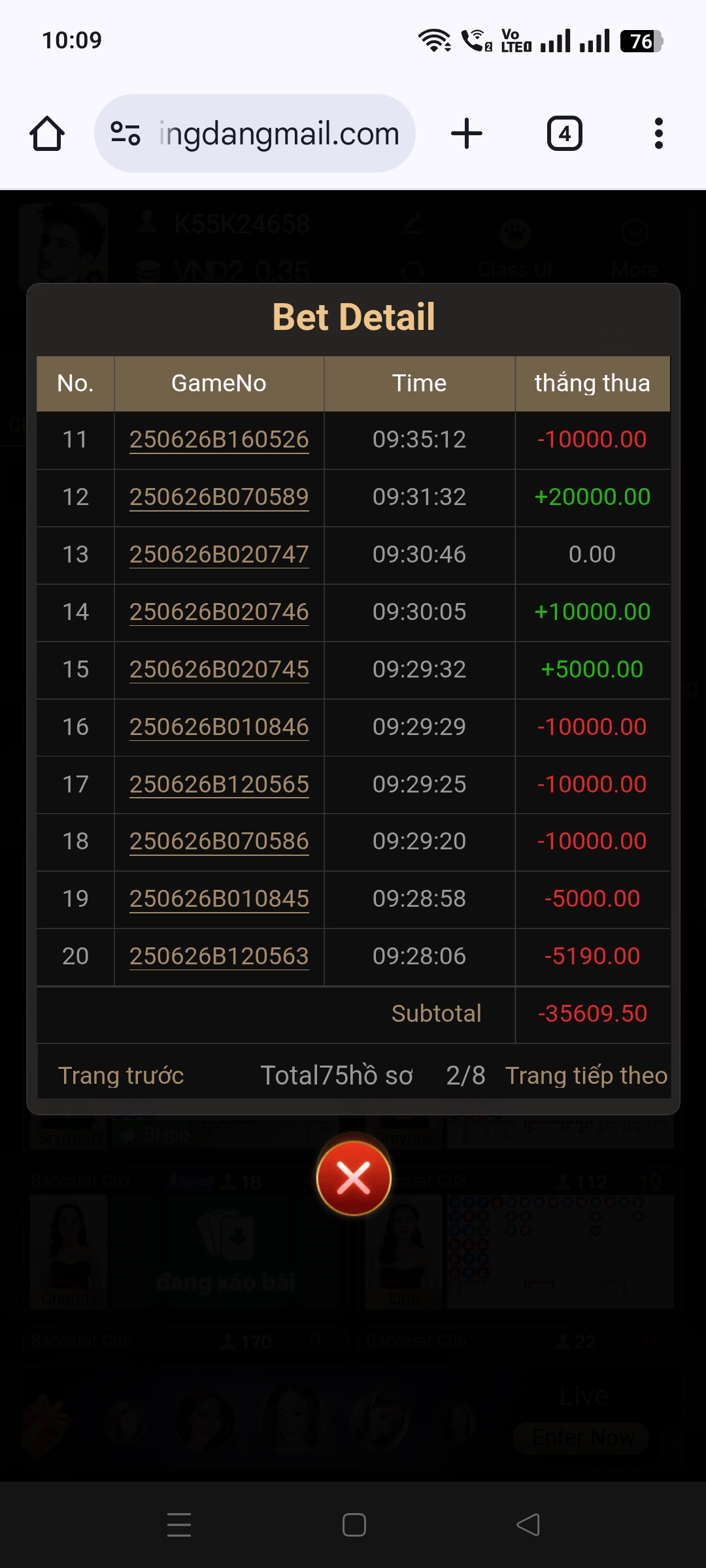Open the browser overflow menu
This screenshot has height=1568, width=706.
click(659, 134)
